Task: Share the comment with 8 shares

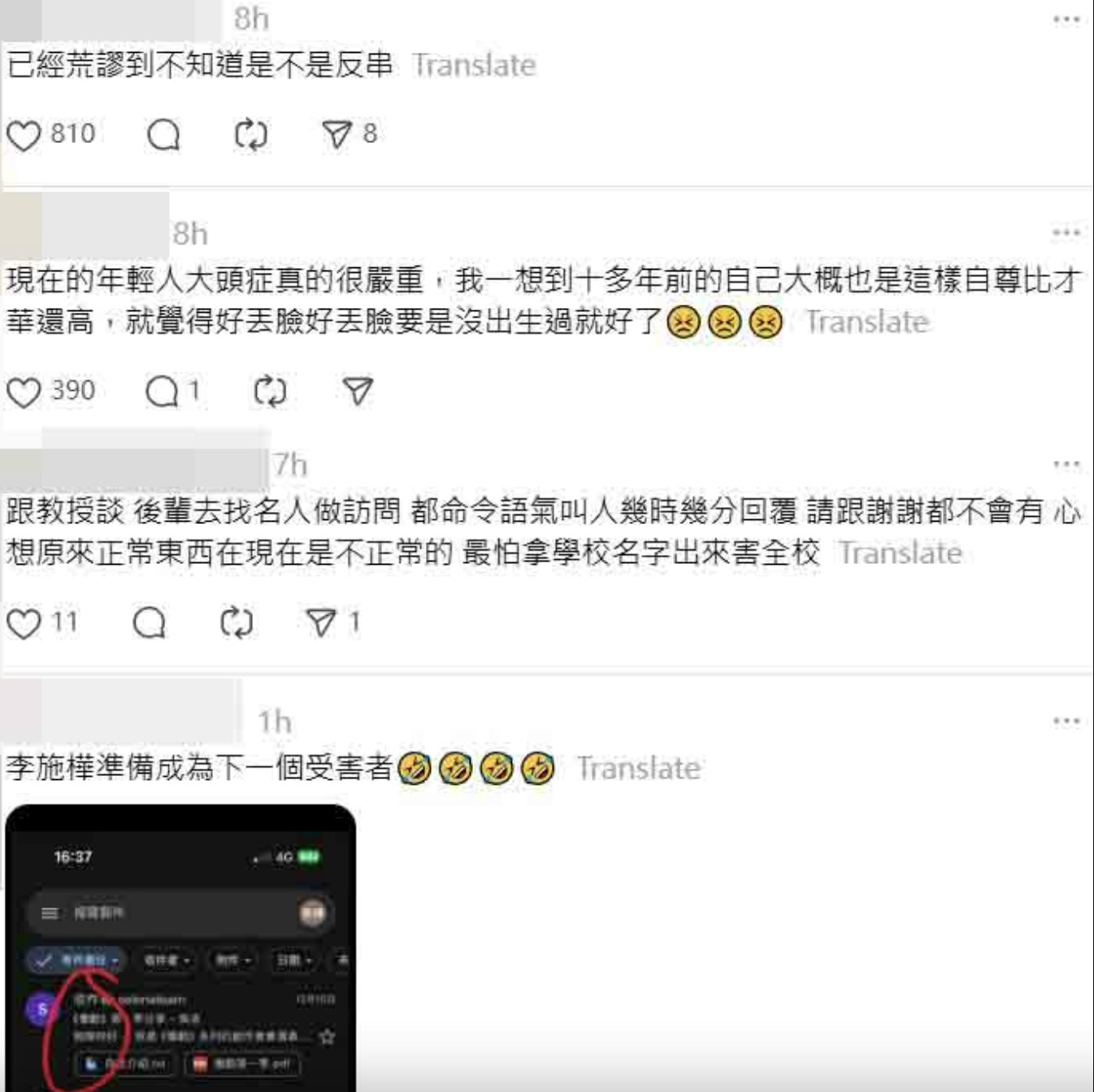Action: [336, 135]
